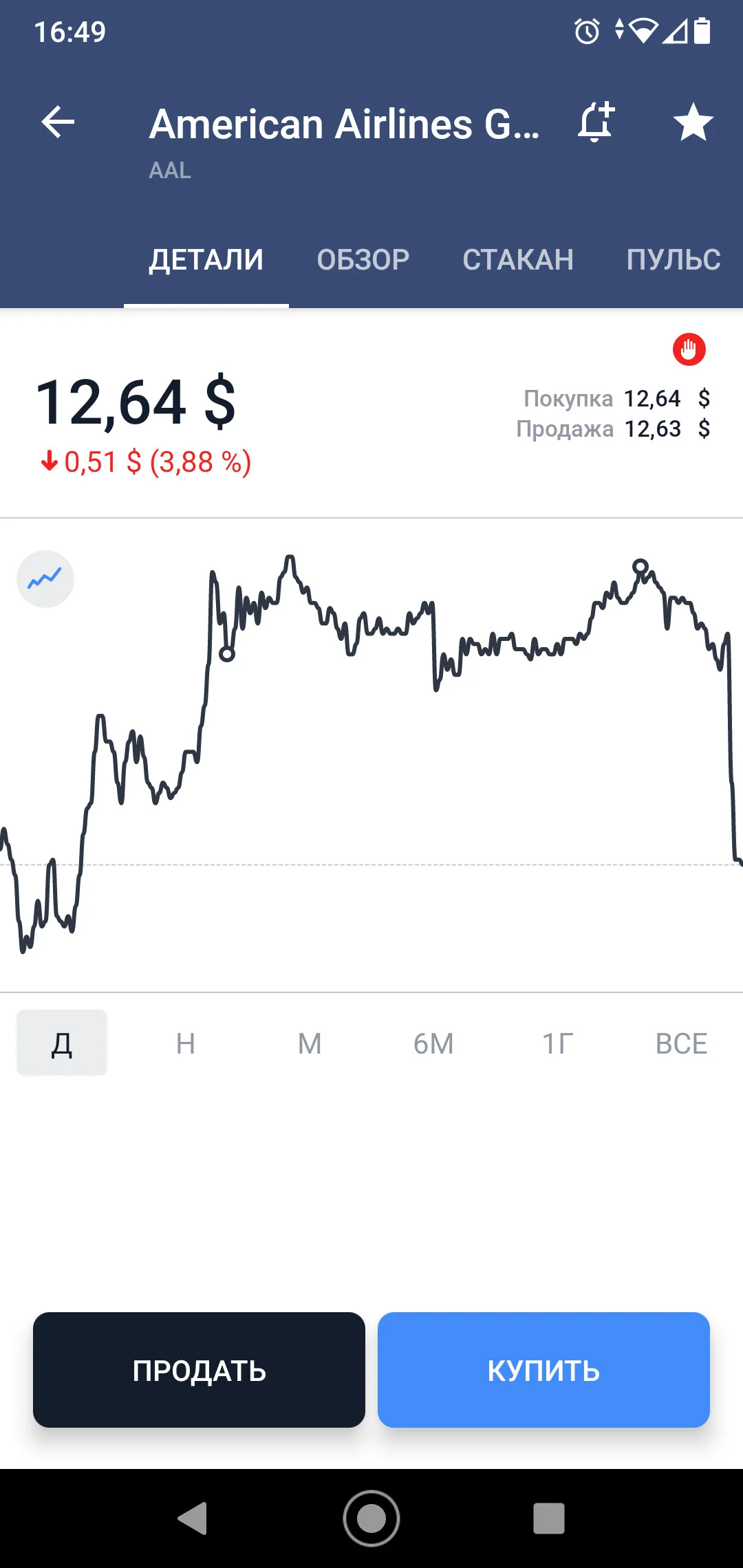Open the СТАКАН tab
This screenshot has height=1568, width=743.
coord(518,260)
